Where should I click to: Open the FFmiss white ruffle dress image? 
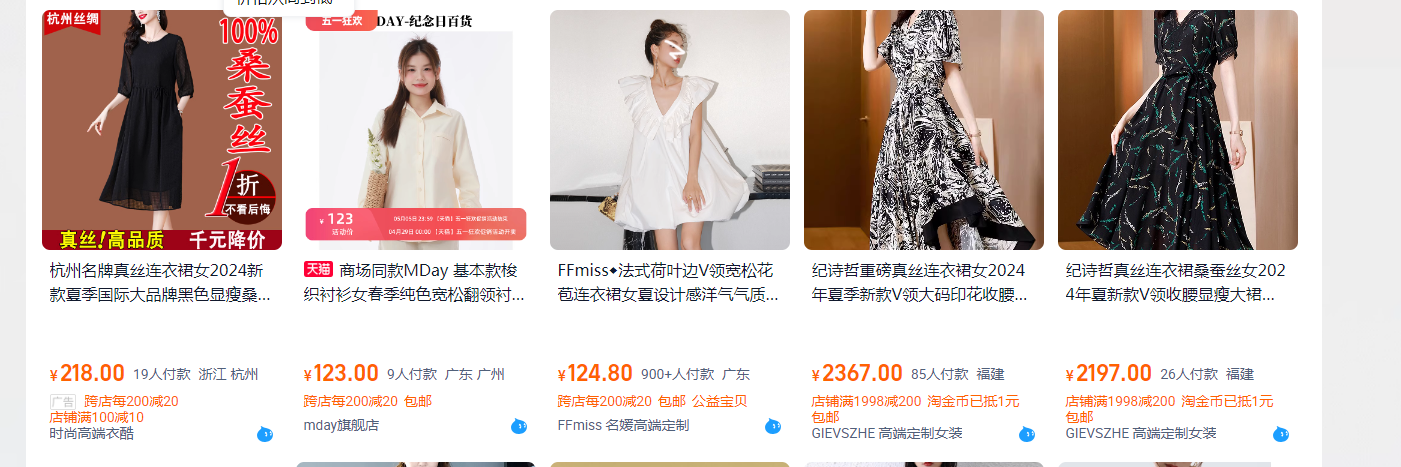pos(670,130)
